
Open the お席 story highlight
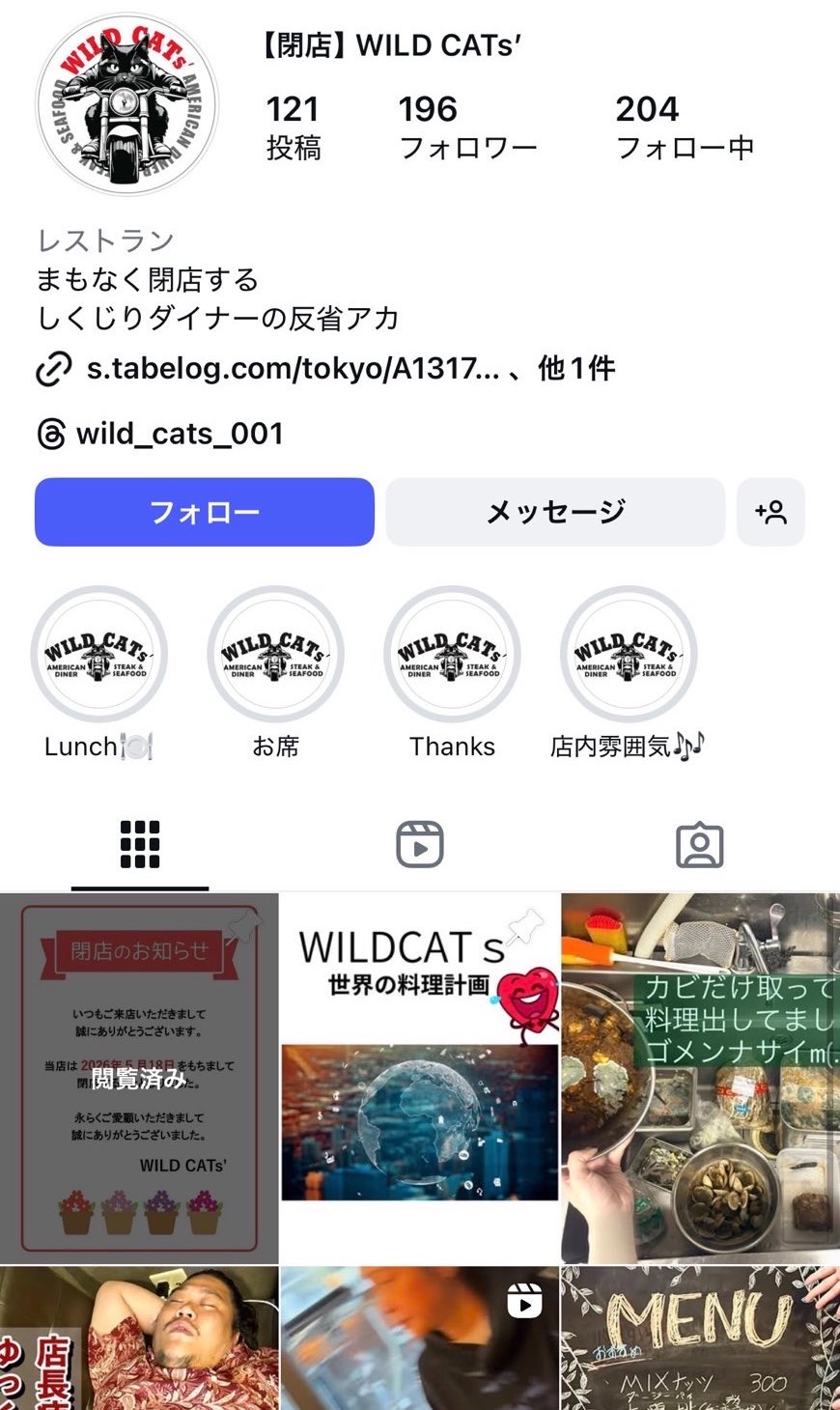pos(276,654)
